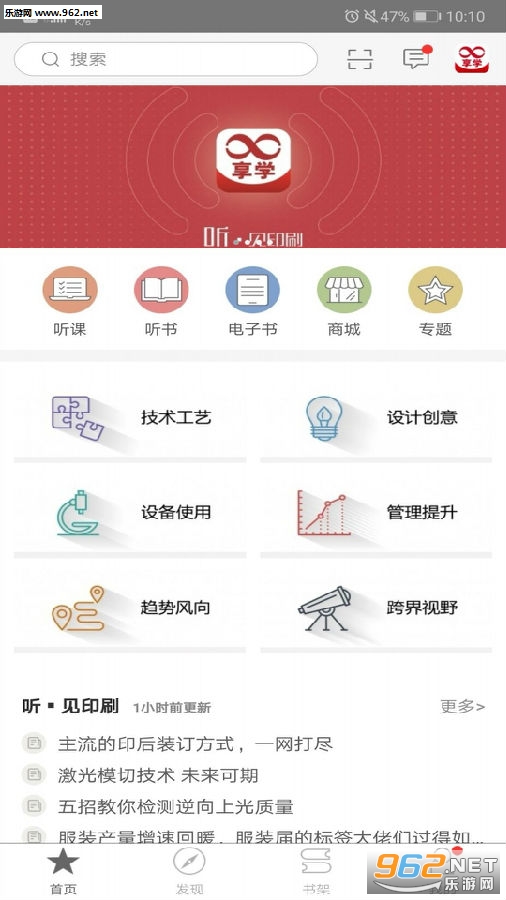
Task: Open the QR scan icon
Action: point(360,59)
